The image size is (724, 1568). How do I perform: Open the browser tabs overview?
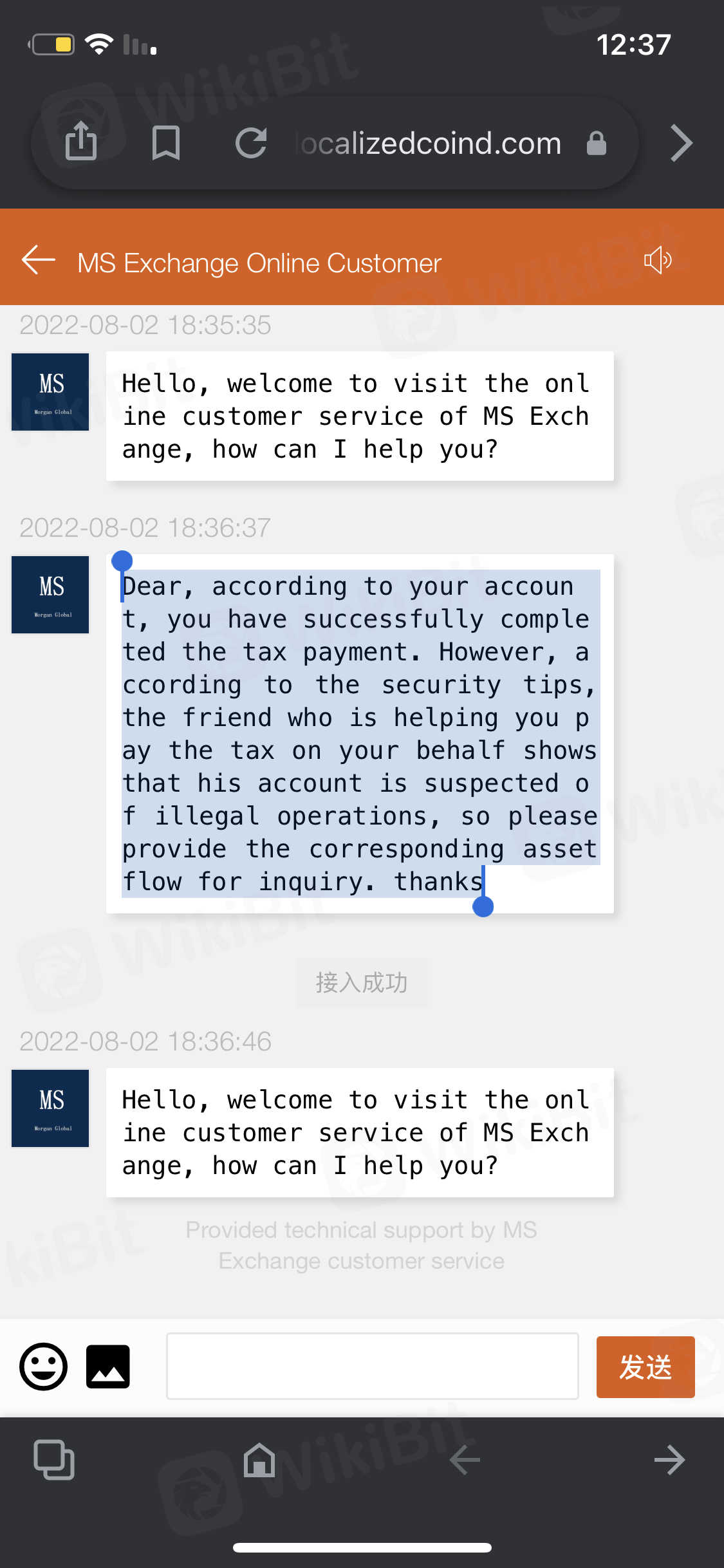pos(54,1459)
